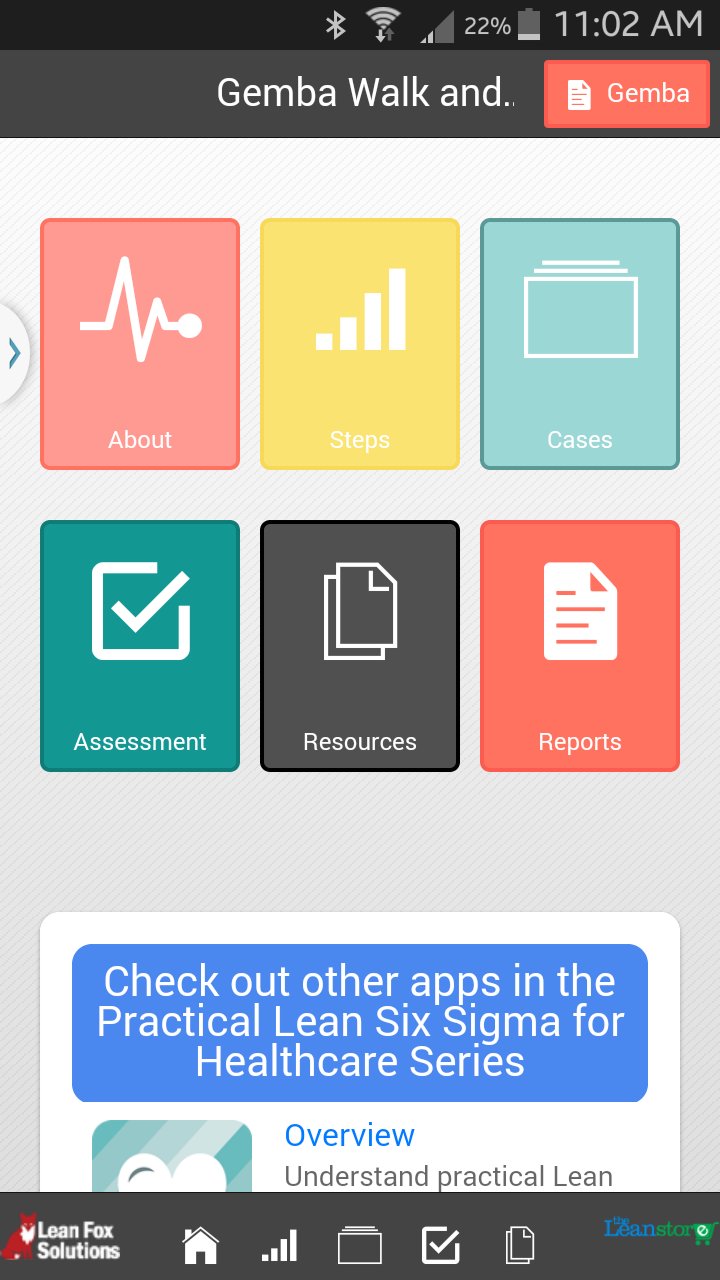Tap the Practical Lean Six Sigma banner

[x=359, y=1022]
